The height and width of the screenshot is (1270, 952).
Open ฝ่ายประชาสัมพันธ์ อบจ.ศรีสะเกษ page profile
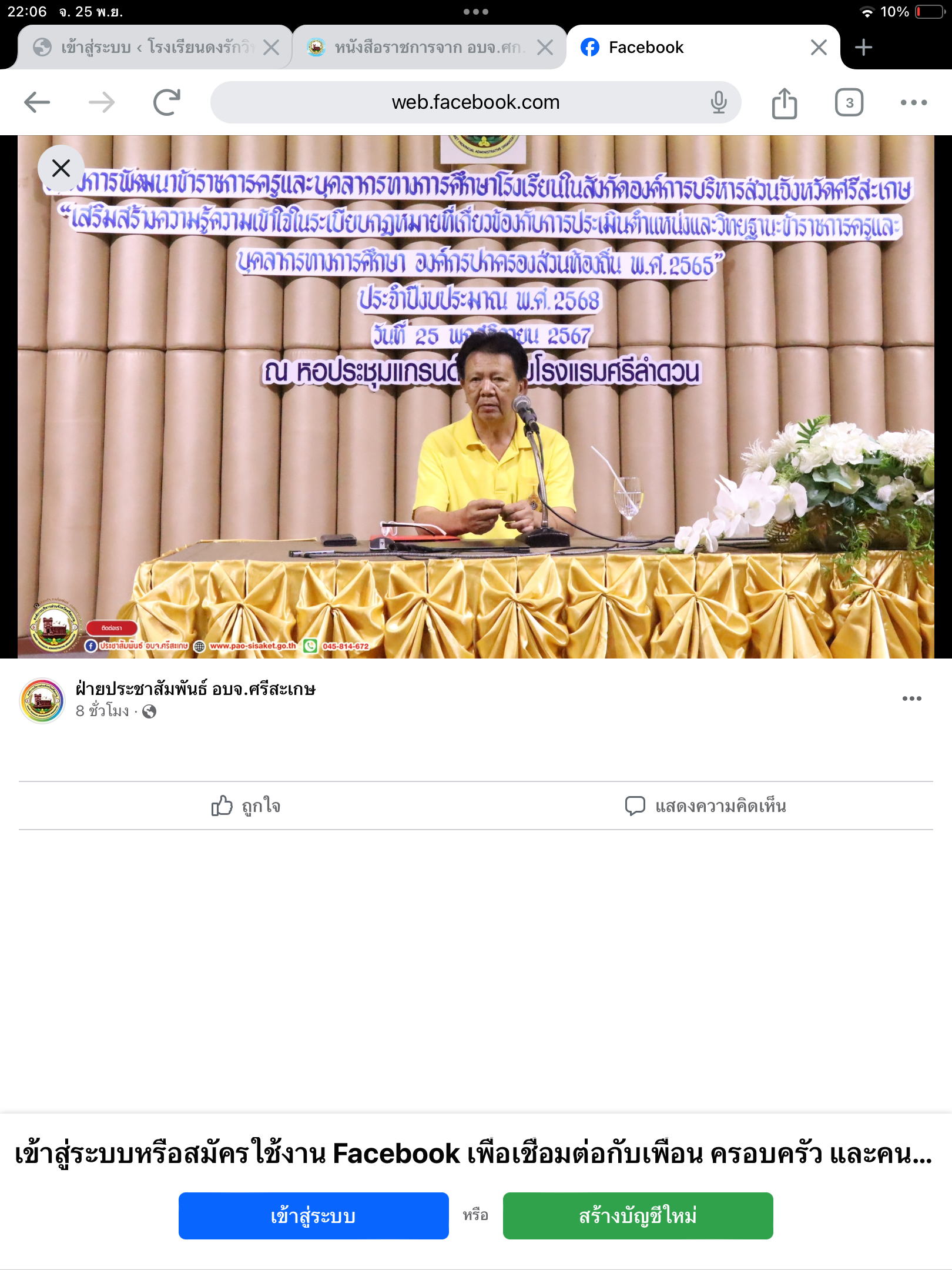click(x=195, y=689)
